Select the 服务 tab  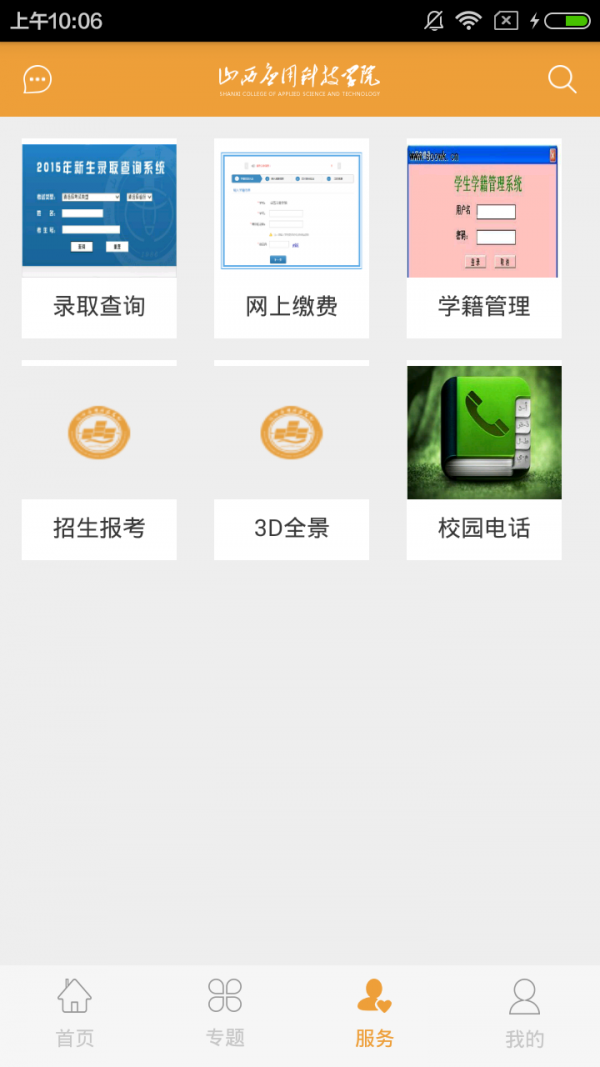(x=375, y=1013)
